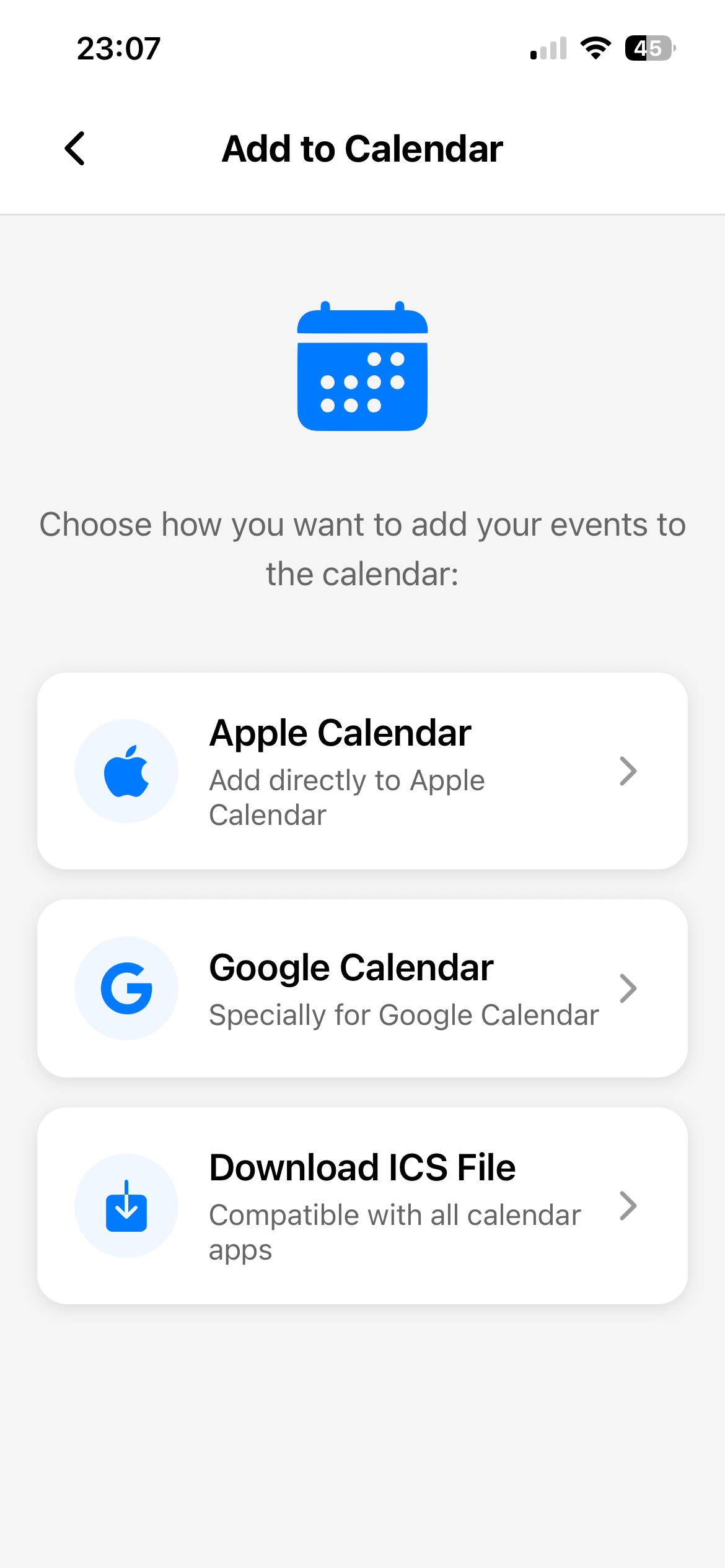The height and width of the screenshot is (1568, 725).
Task: Tap the battery indicator showing 45
Action: click(648, 48)
